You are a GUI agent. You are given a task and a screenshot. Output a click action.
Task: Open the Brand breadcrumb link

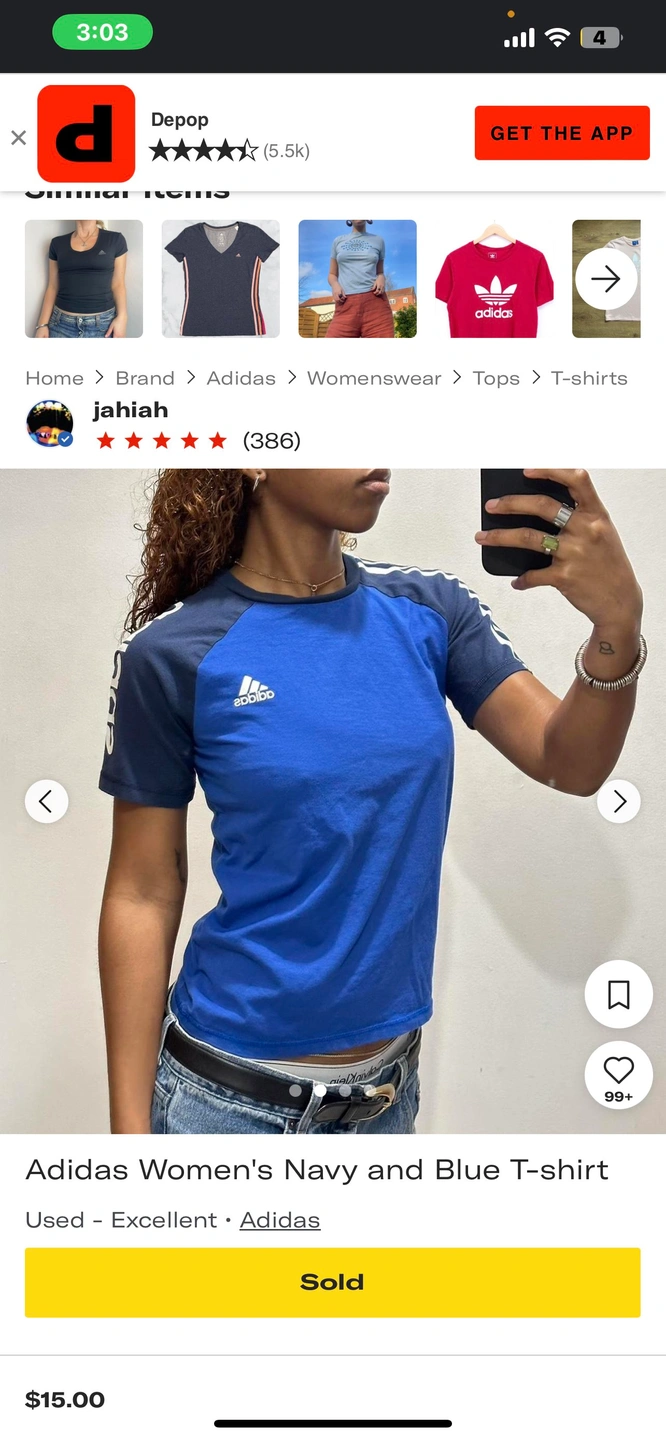point(145,378)
